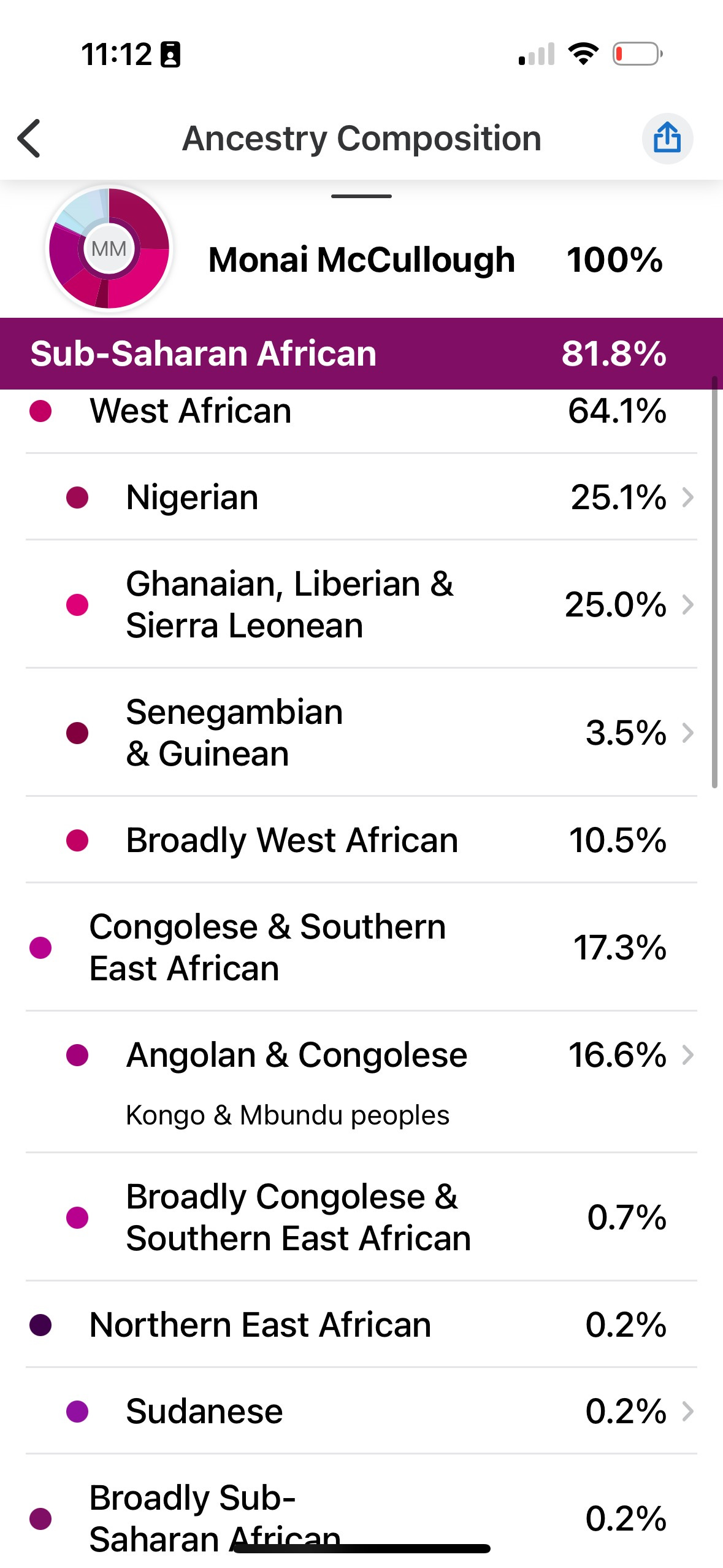The height and width of the screenshot is (1568, 723).
Task: Share the ancestry composition results
Action: click(667, 138)
